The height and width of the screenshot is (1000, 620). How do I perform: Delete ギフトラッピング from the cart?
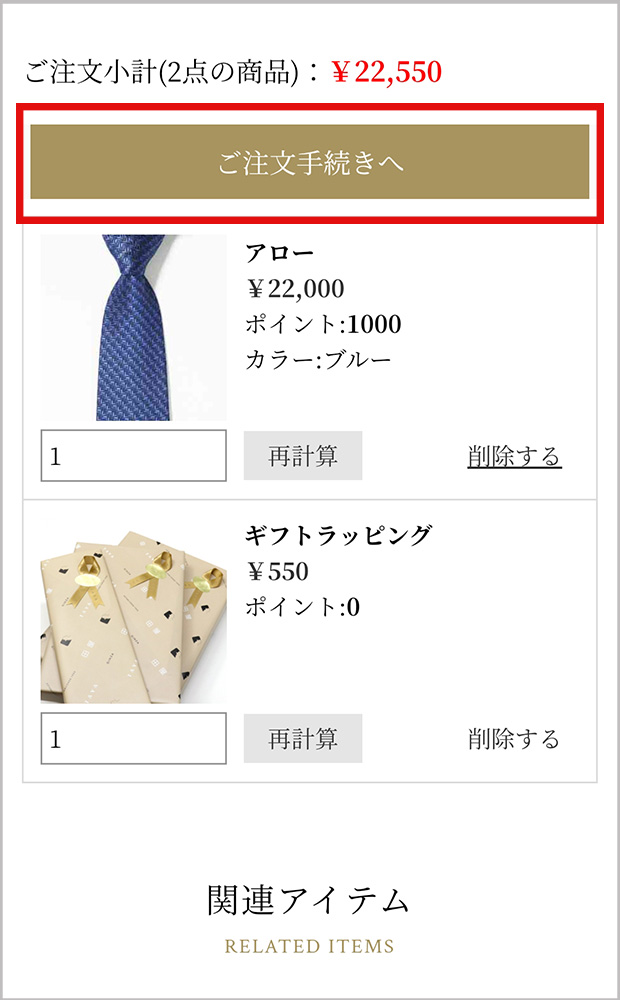(514, 739)
